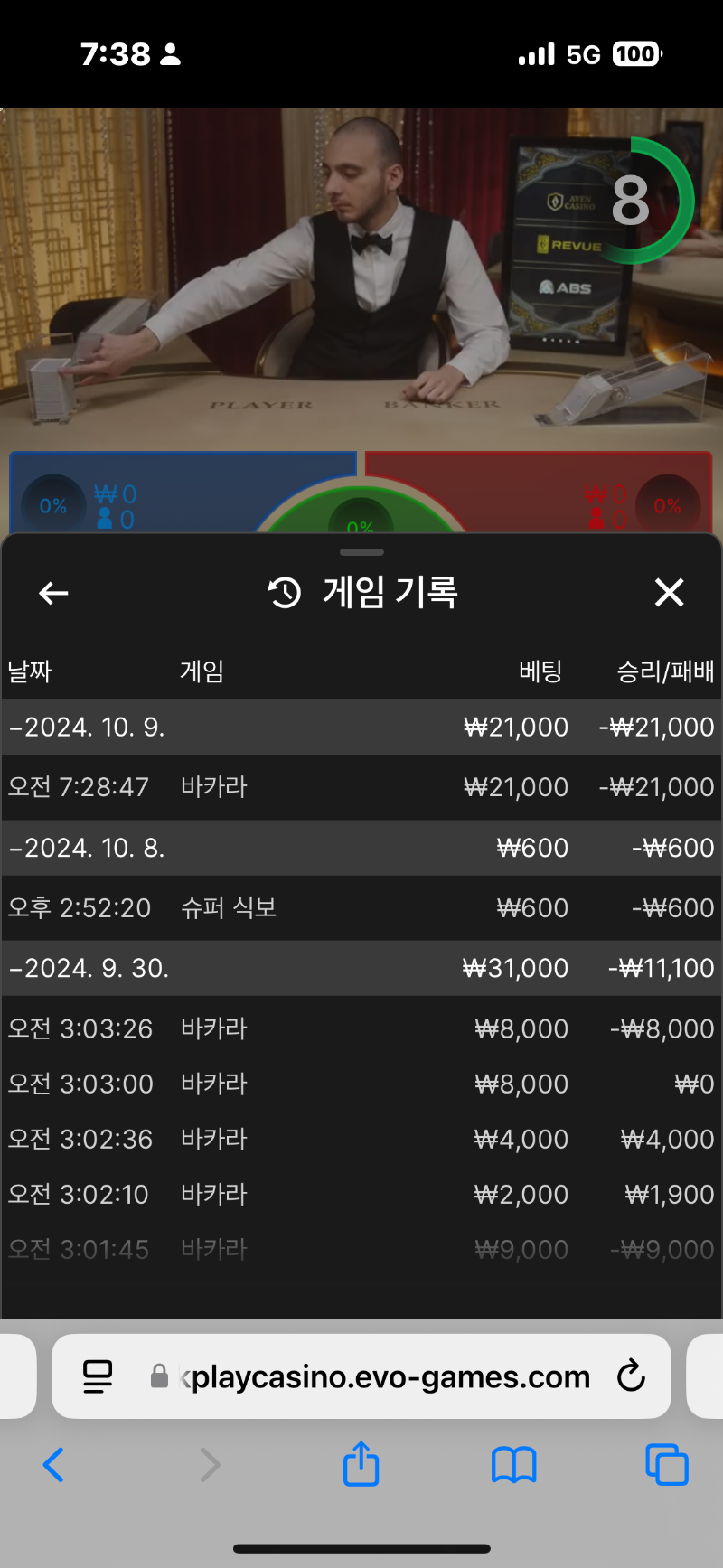Screen dimensions: 723x1568
Task: Show all open Safari tabs
Action: click(x=667, y=1465)
